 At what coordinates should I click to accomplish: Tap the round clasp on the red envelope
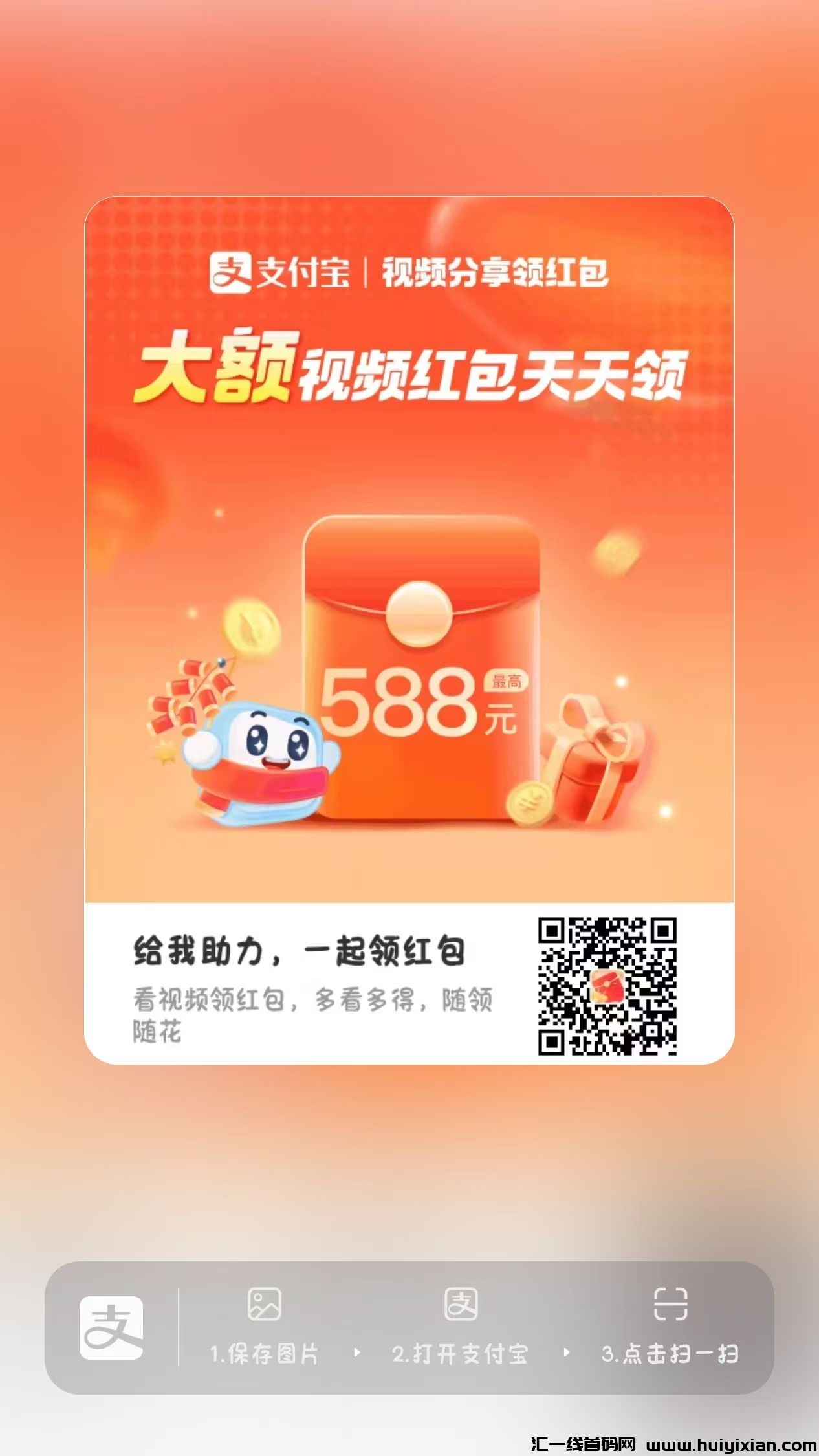(x=420, y=612)
